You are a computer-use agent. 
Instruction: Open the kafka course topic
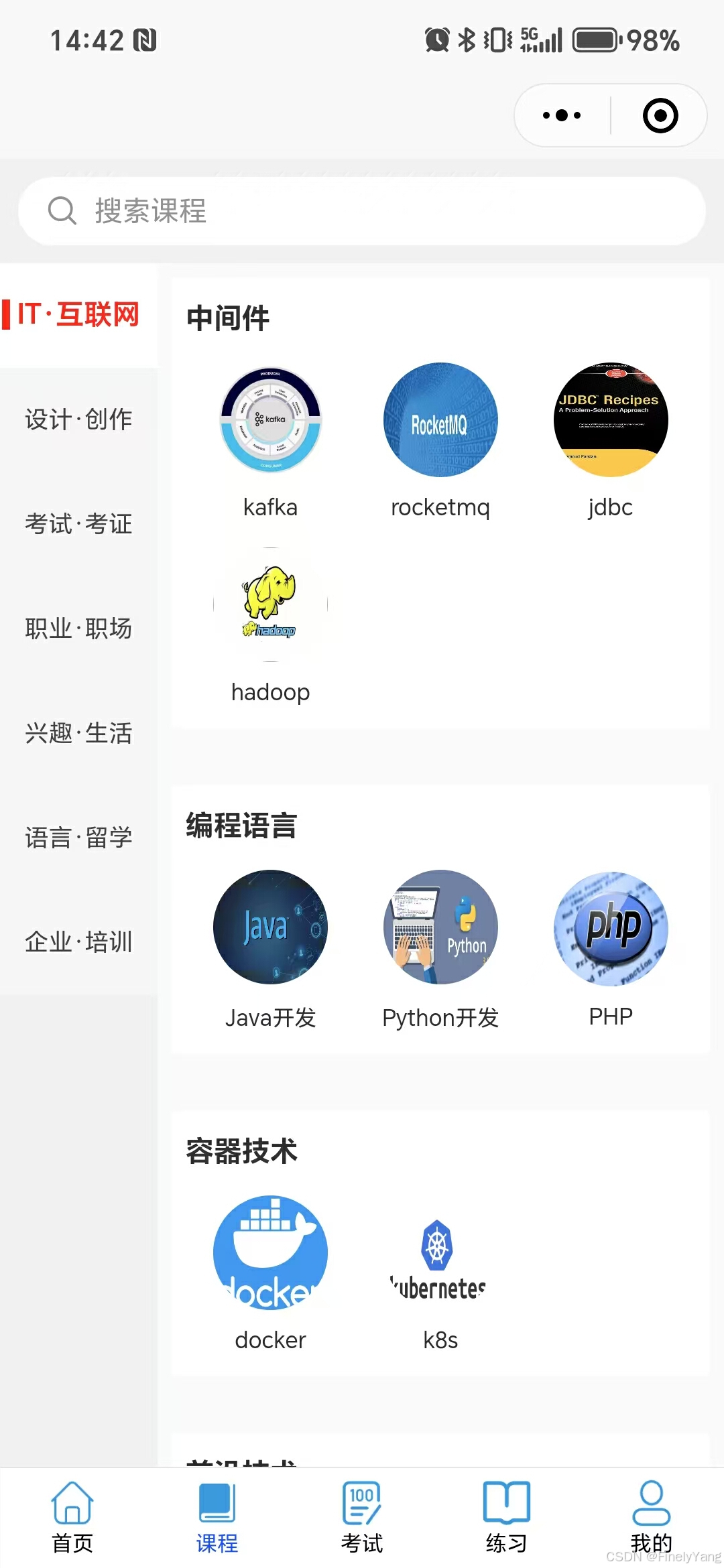pos(270,420)
